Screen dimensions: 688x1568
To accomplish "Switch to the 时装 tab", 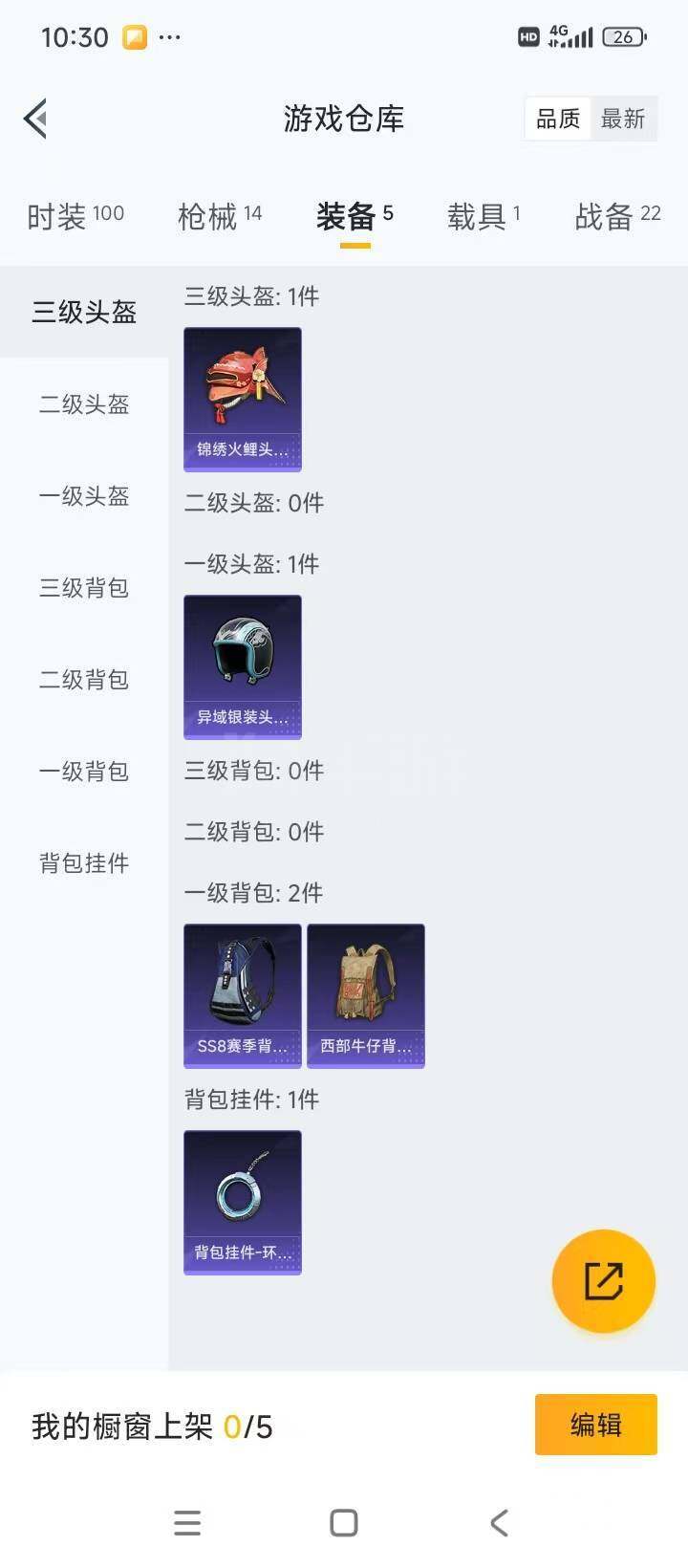I will click(x=75, y=217).
